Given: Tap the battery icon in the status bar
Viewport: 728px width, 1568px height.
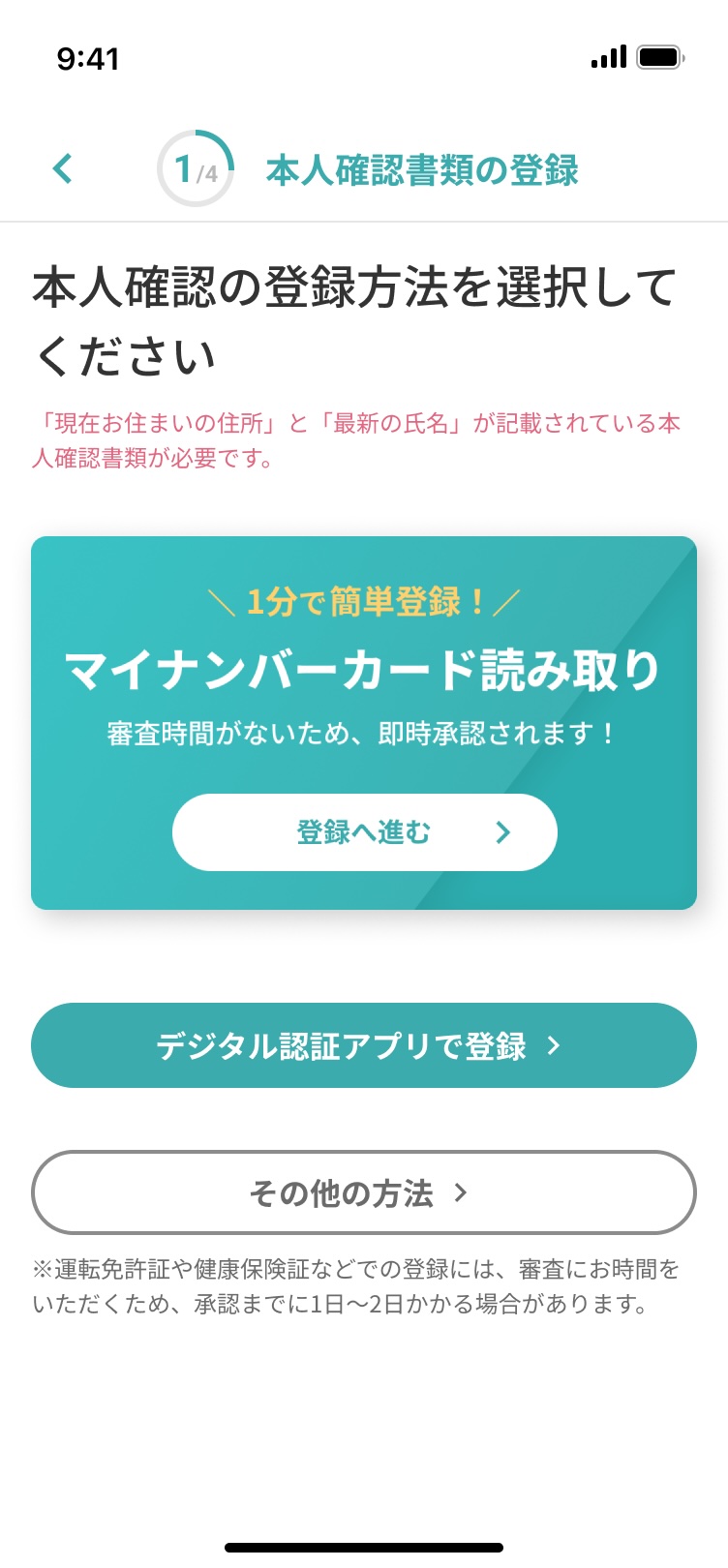Looking at the screenshot, I should 661,57.
